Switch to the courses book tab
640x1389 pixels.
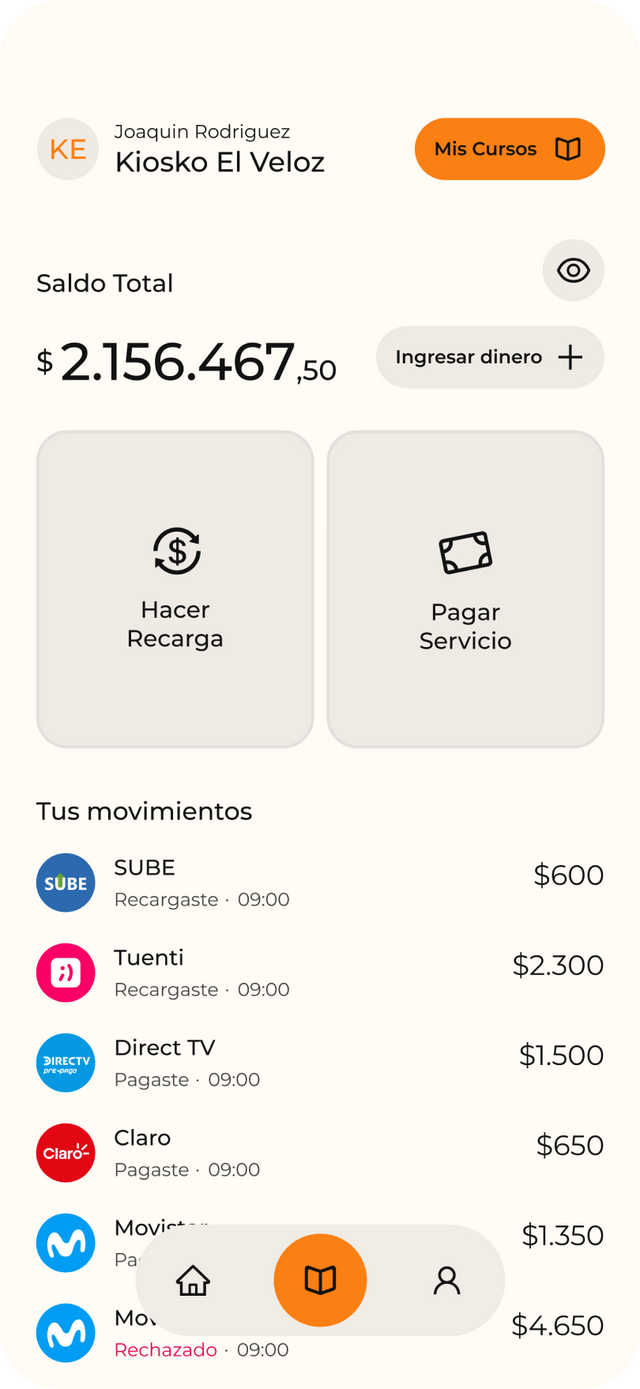320,1280
